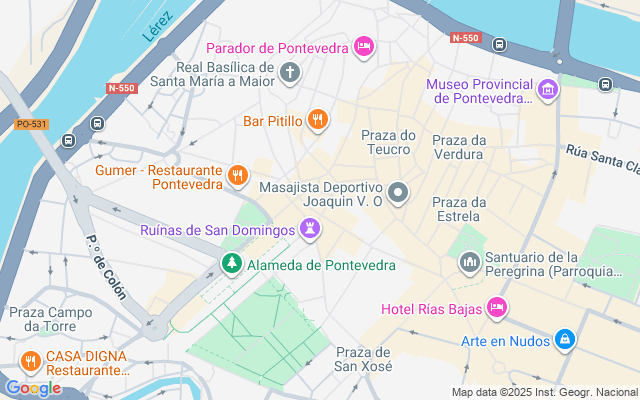Select Gumer Restaurante Pontevedra pin
Screen dimensions: 640x400
point(238,177)
